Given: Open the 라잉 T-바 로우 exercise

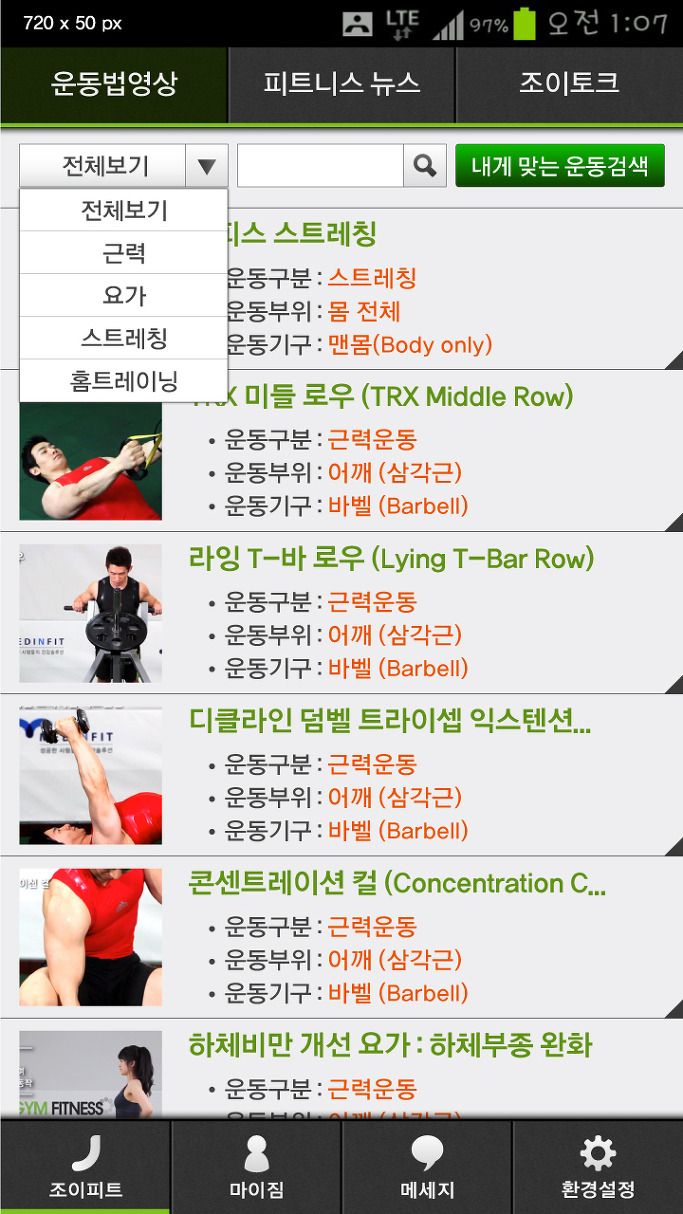Looking at the screenshot, I should pos(341,613).
